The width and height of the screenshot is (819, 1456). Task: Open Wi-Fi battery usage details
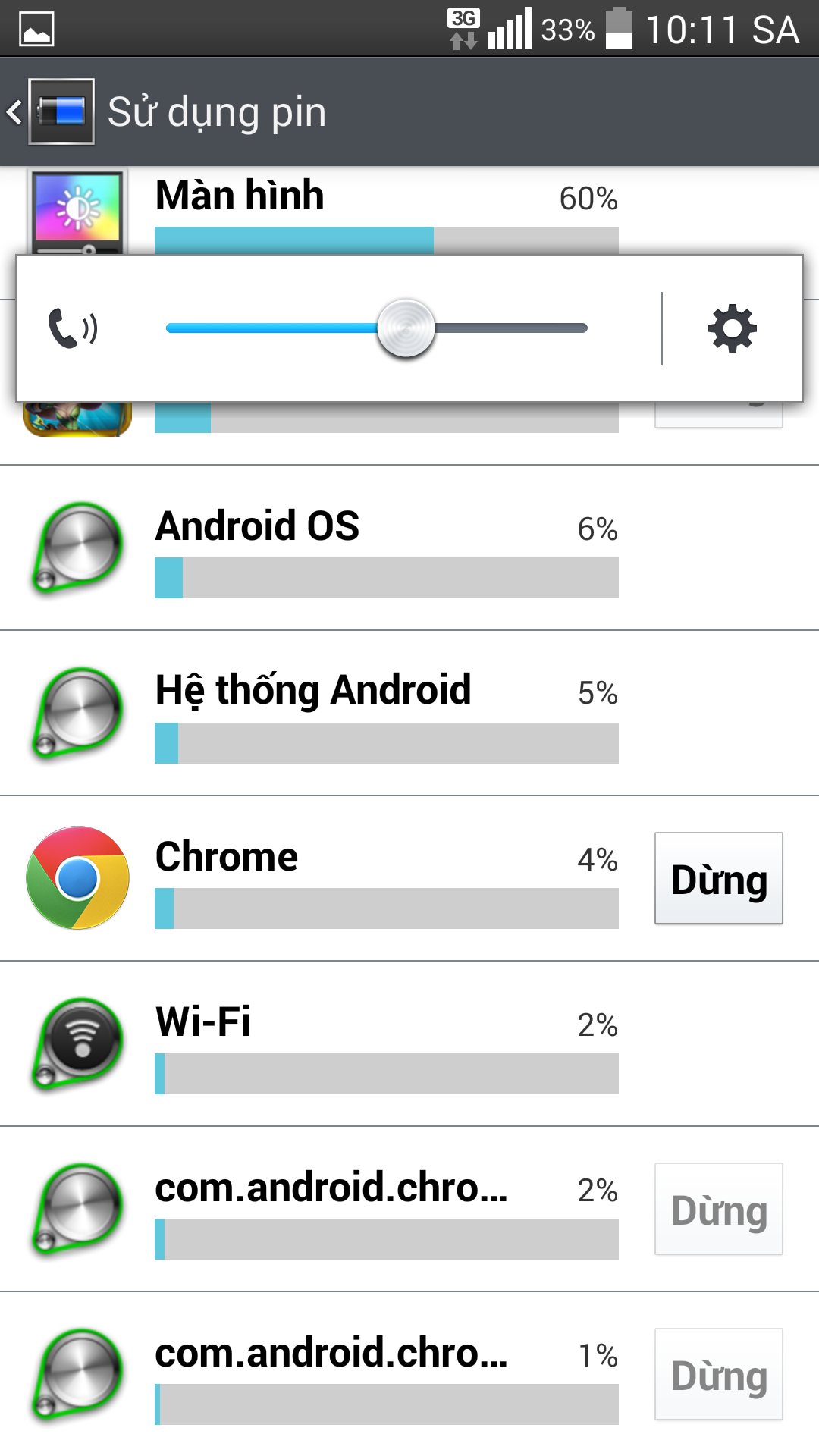coord(409,1044)
